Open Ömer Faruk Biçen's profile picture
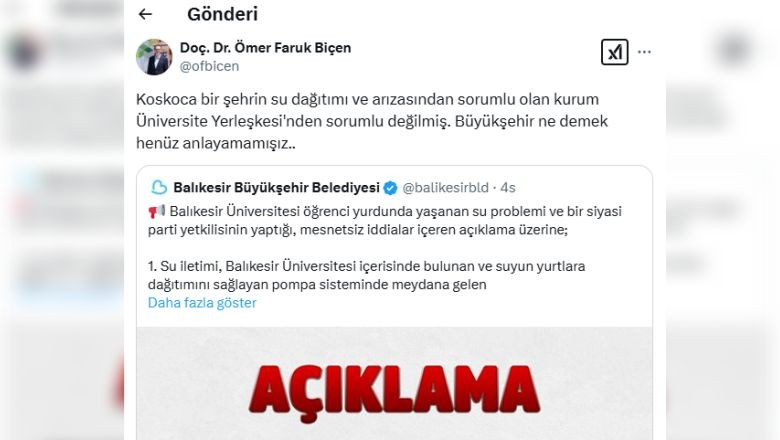 click(x=154, y=57)
